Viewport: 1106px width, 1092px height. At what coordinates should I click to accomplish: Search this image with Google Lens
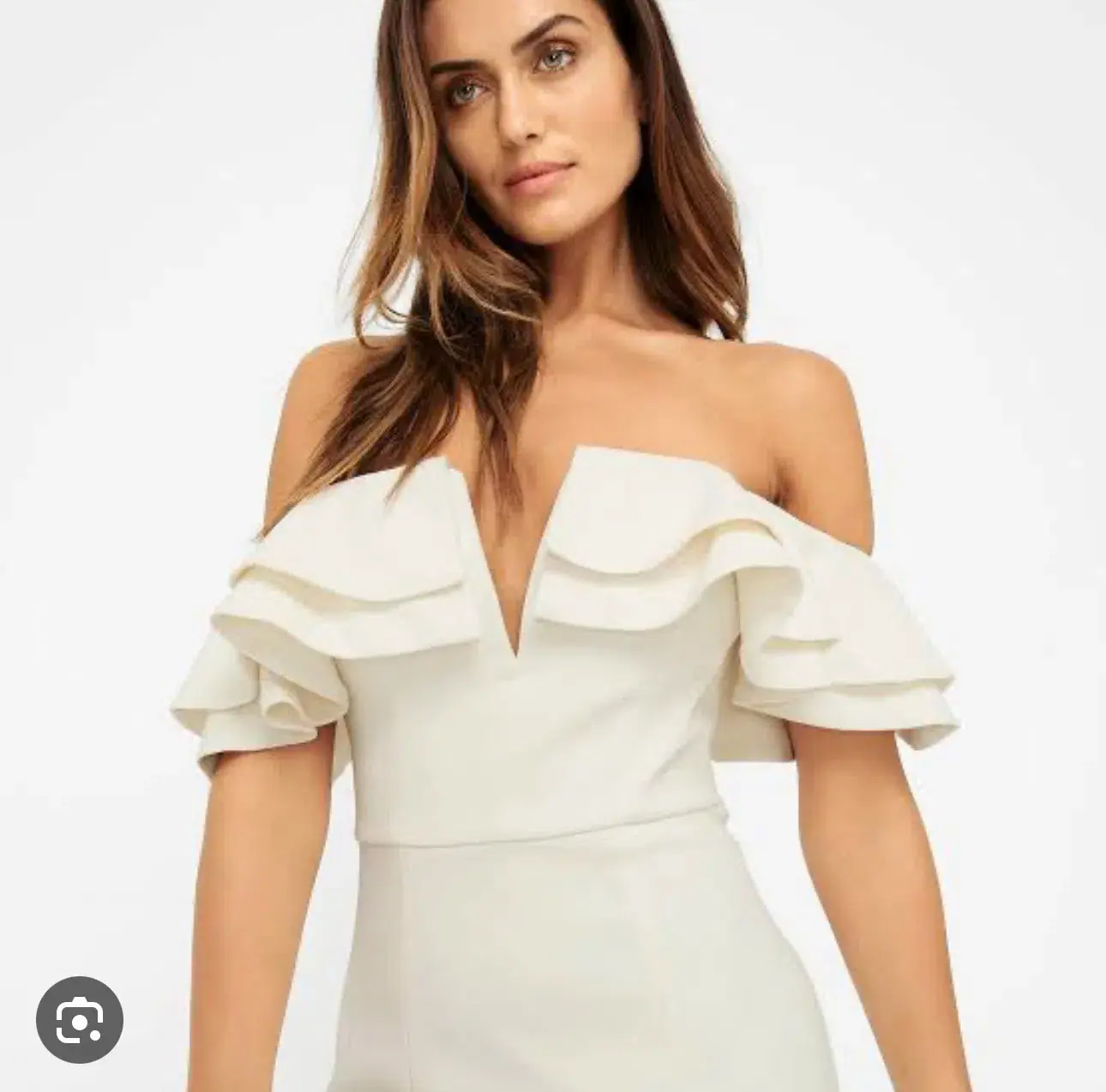tap(80, 1020)
